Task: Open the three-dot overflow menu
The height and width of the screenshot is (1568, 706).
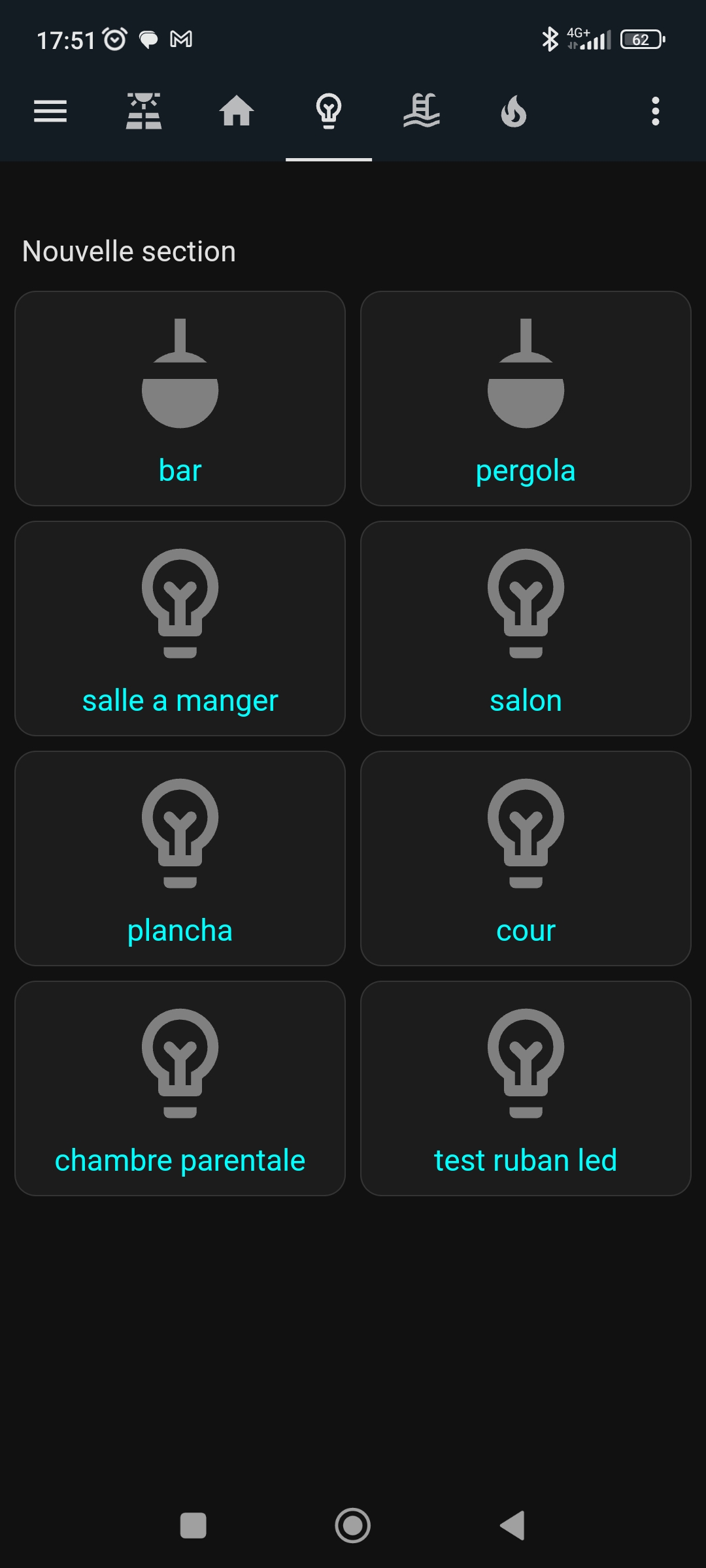Action: coord(656,111)
